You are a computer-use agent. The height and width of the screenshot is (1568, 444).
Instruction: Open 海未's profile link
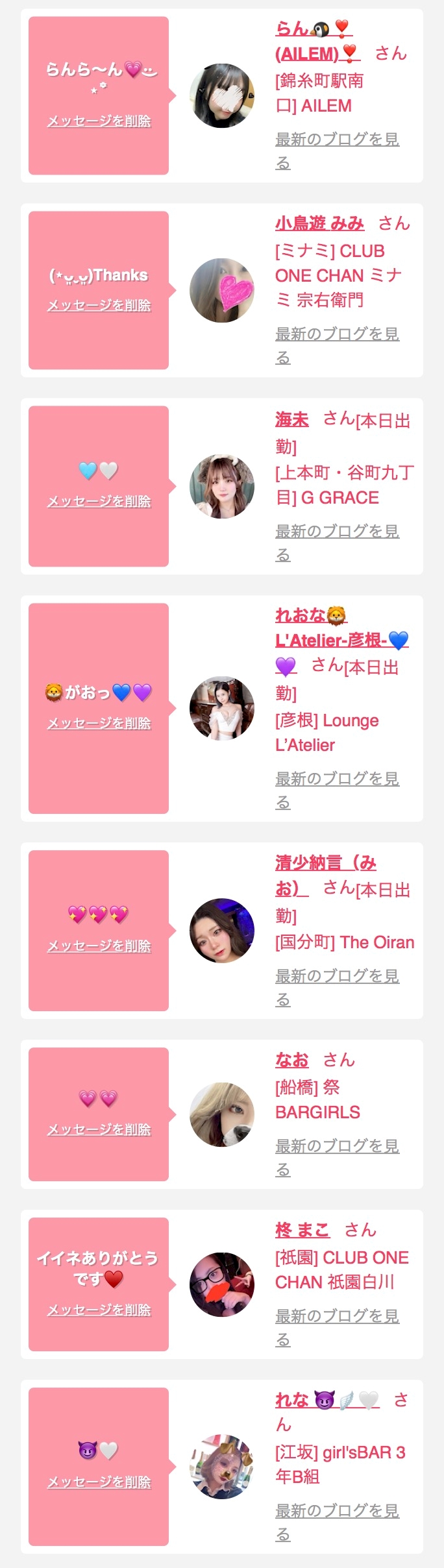[x=291, y=419]
